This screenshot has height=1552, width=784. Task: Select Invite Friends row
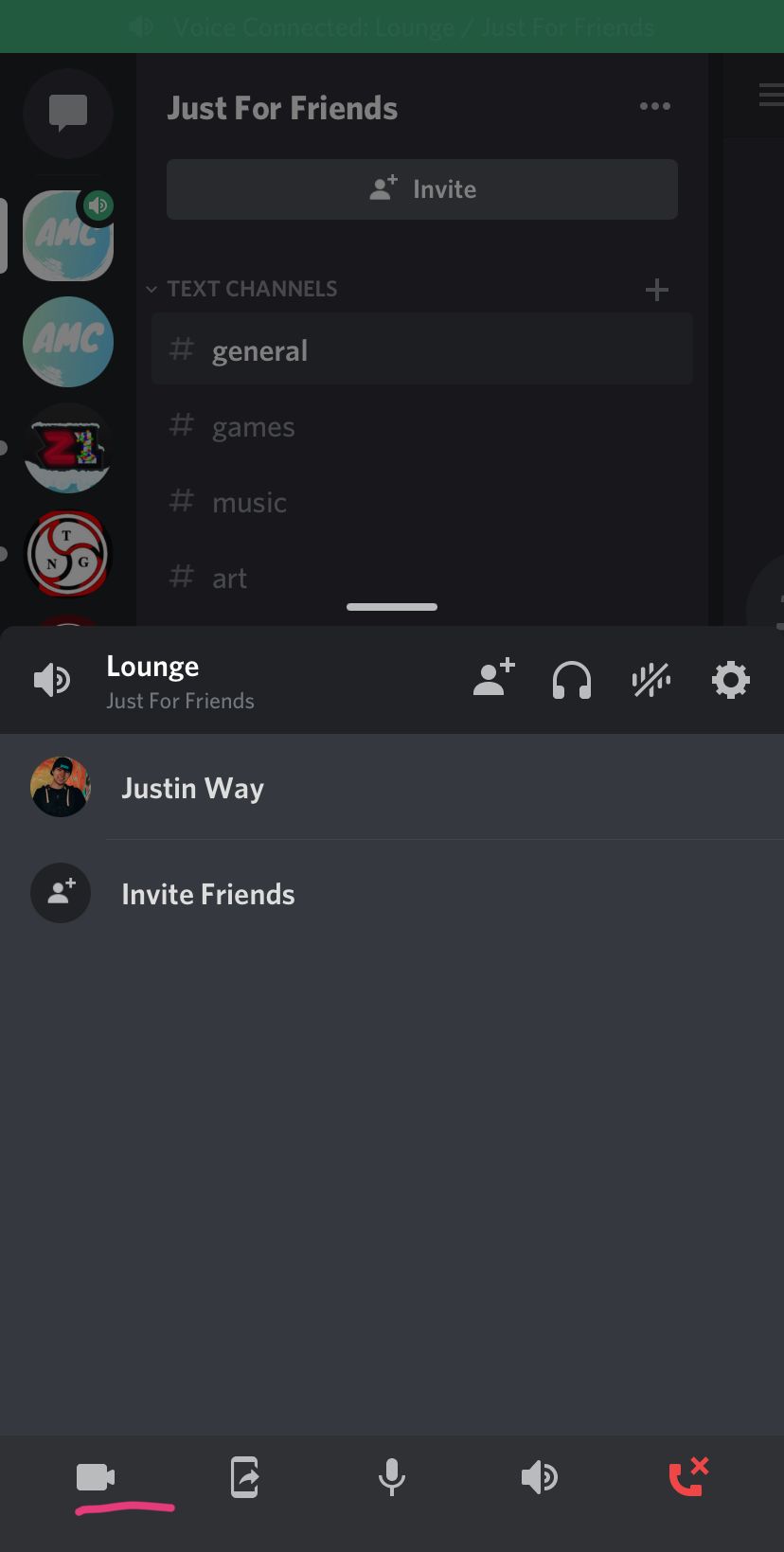[392, 894]
